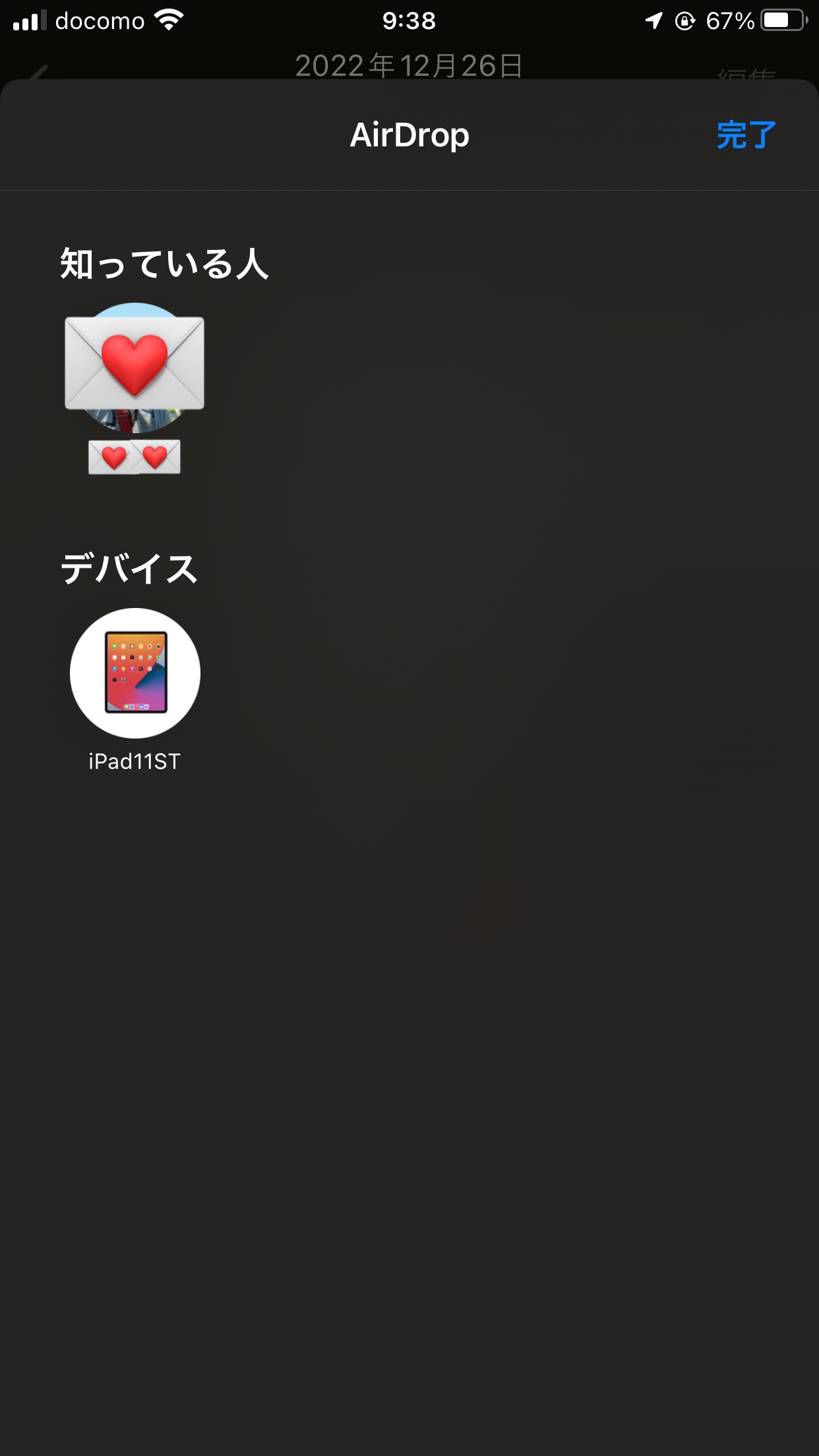Select the heart envelope contact under 知っている人

pyautogui.click(x=135, y=367)
